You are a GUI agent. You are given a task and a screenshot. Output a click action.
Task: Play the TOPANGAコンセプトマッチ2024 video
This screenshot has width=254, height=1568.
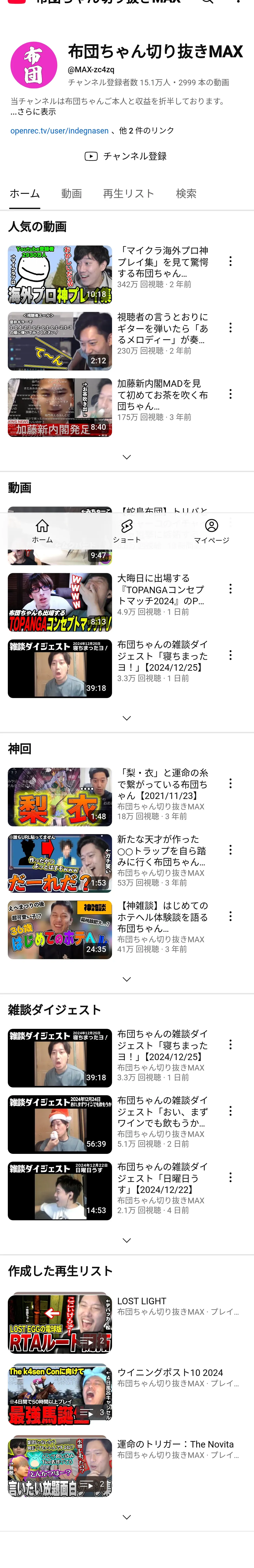60,602
